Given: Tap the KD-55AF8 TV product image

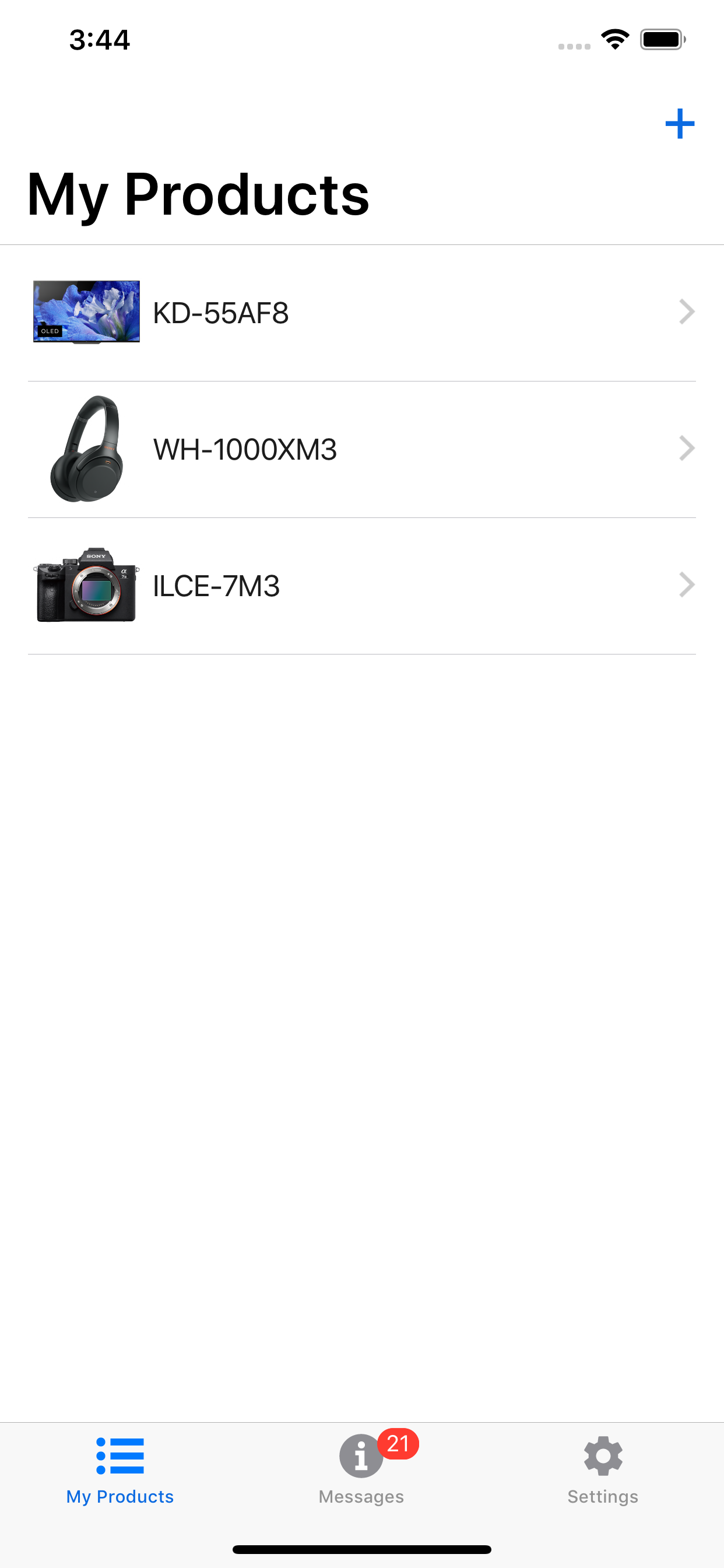Looking at the screenshot, I should (x=86, y=311).
